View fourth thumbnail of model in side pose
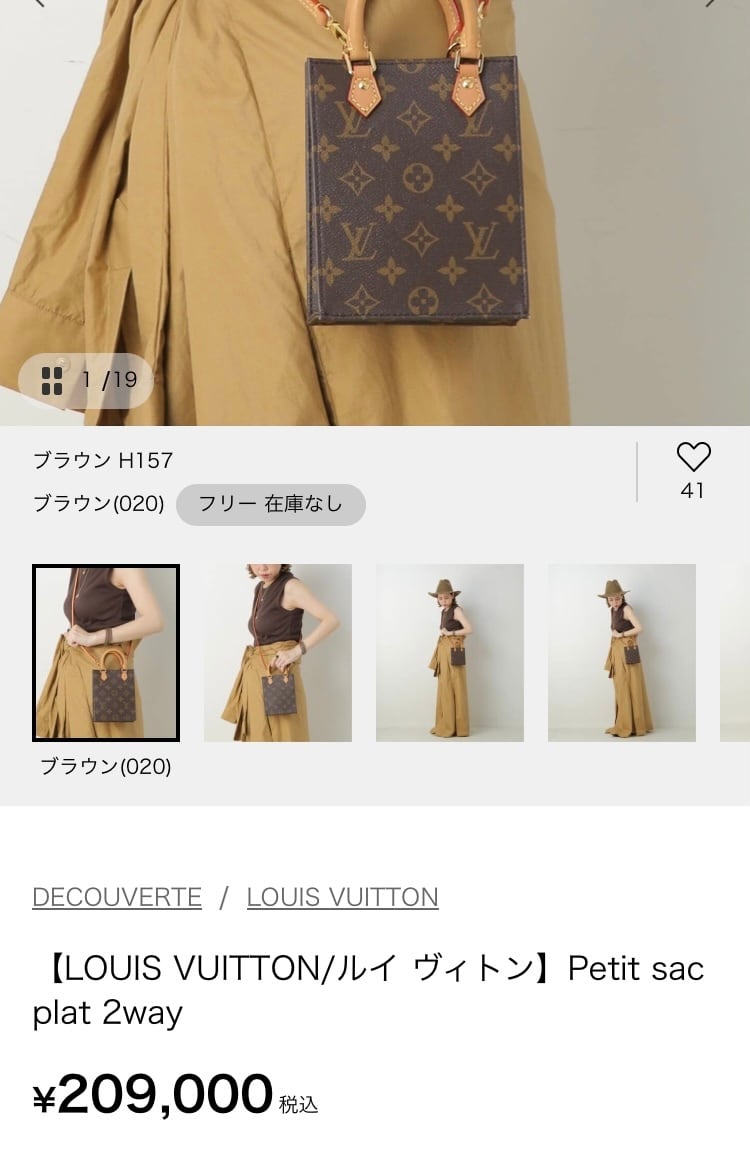 (622, 653)
